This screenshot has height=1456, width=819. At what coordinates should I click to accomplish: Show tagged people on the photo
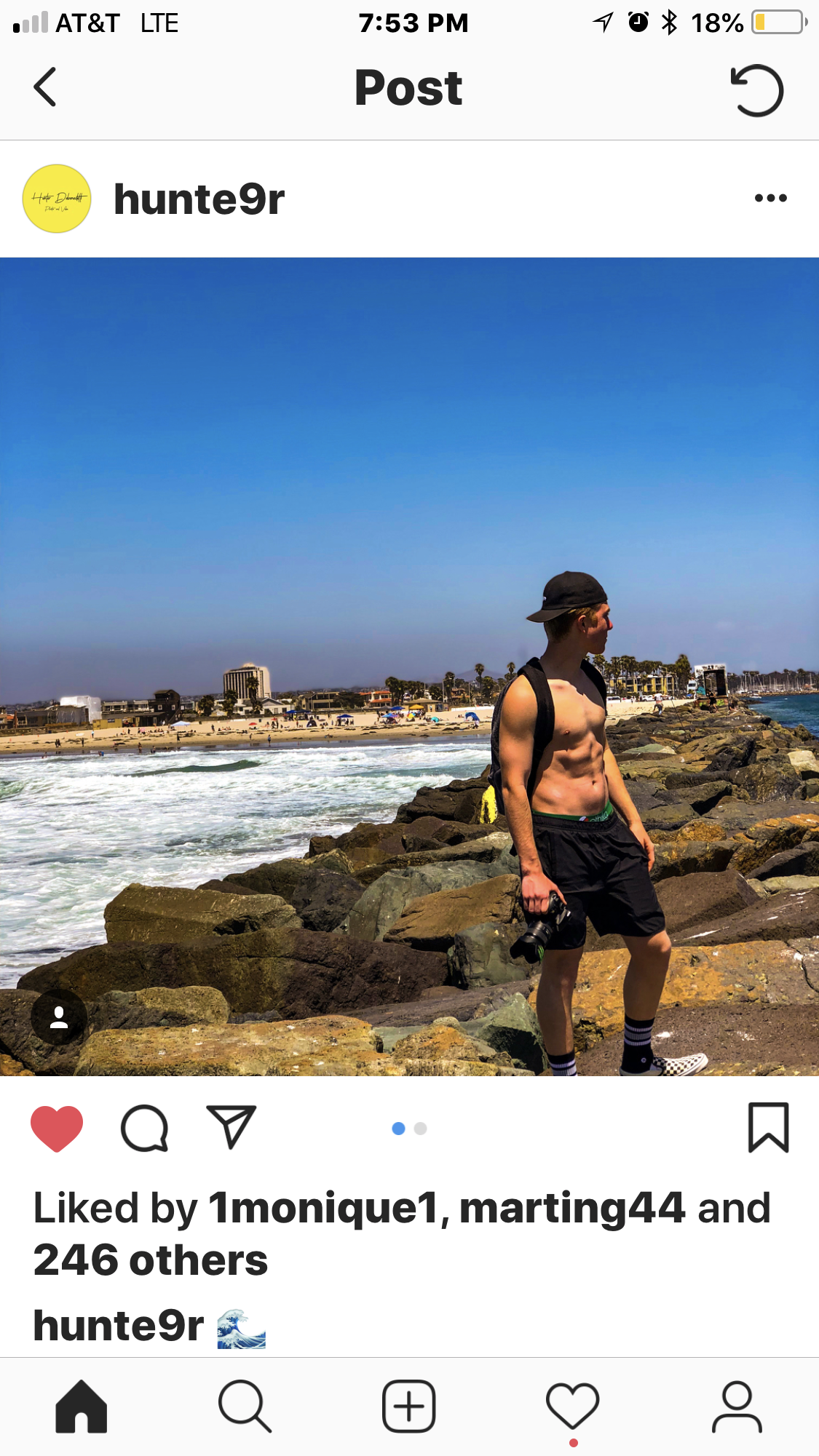click(59, 1017)
